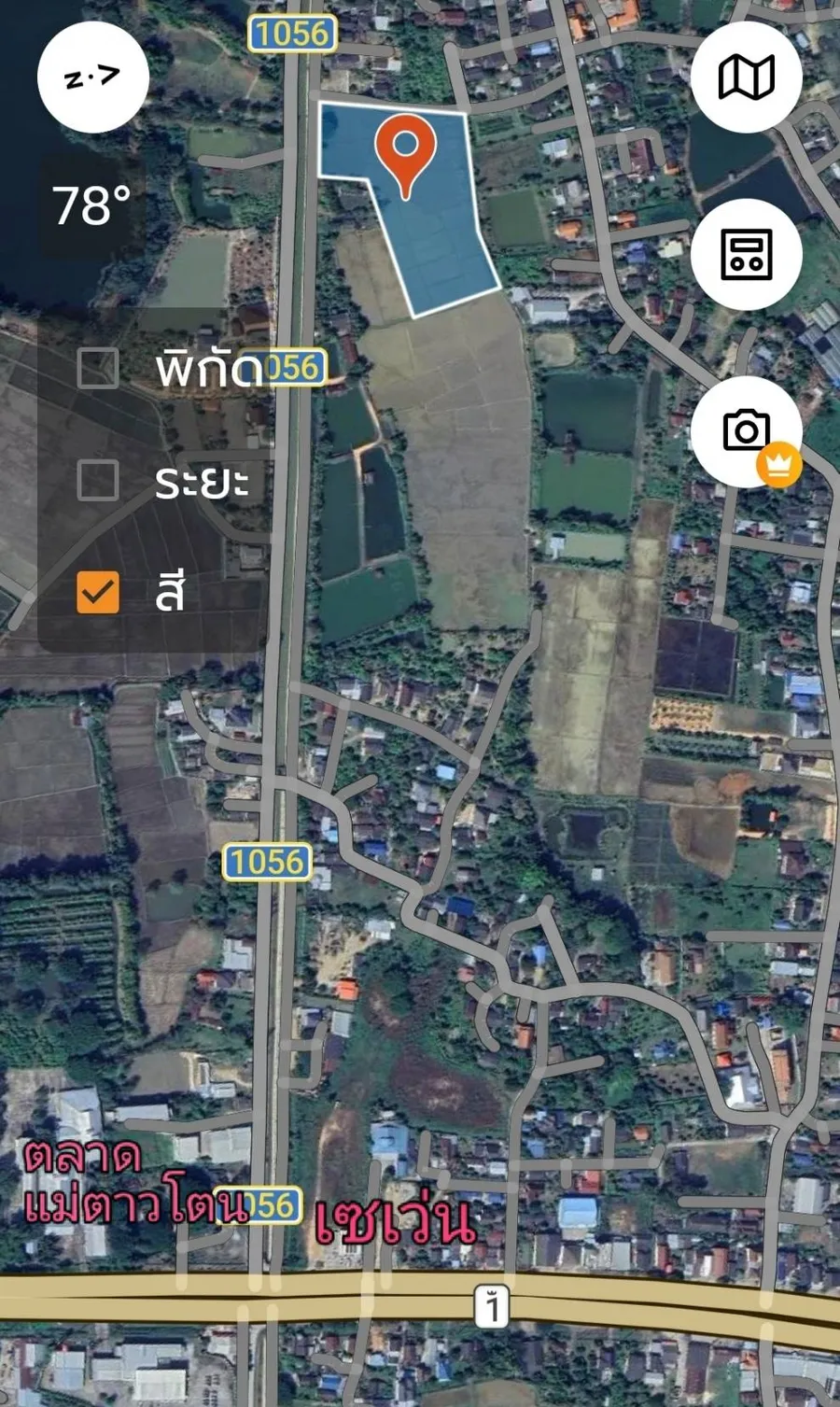Tap the red location pin marker

tap(405, 156)
